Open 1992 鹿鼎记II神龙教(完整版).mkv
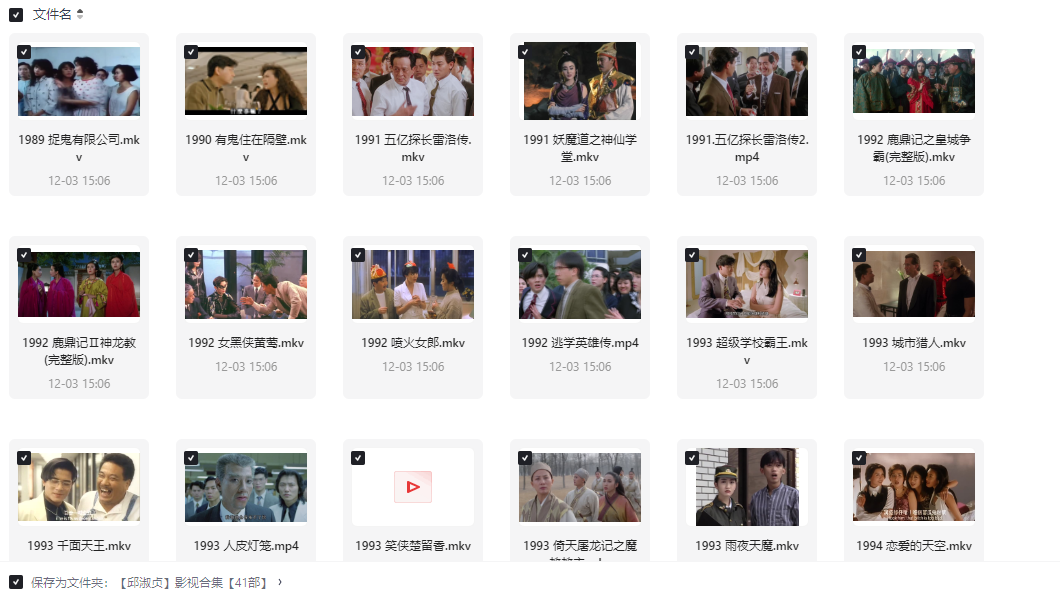This screenshot has width=1060, height=601. click(79, 285)
